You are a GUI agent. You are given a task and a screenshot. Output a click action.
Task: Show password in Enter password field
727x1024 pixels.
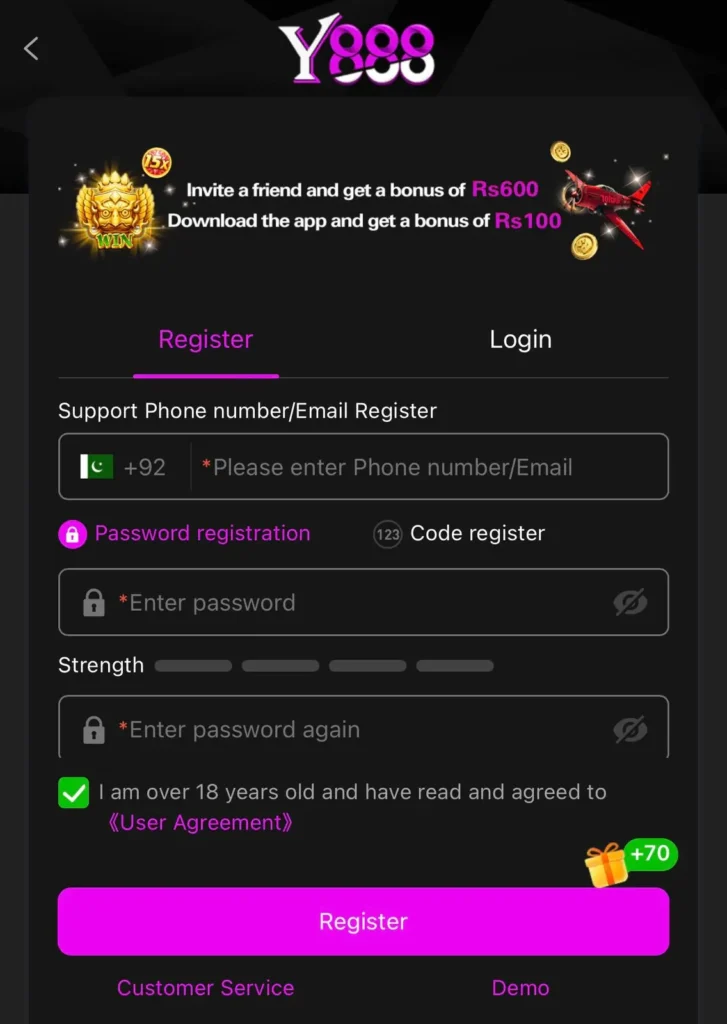[x=630, y=603]
